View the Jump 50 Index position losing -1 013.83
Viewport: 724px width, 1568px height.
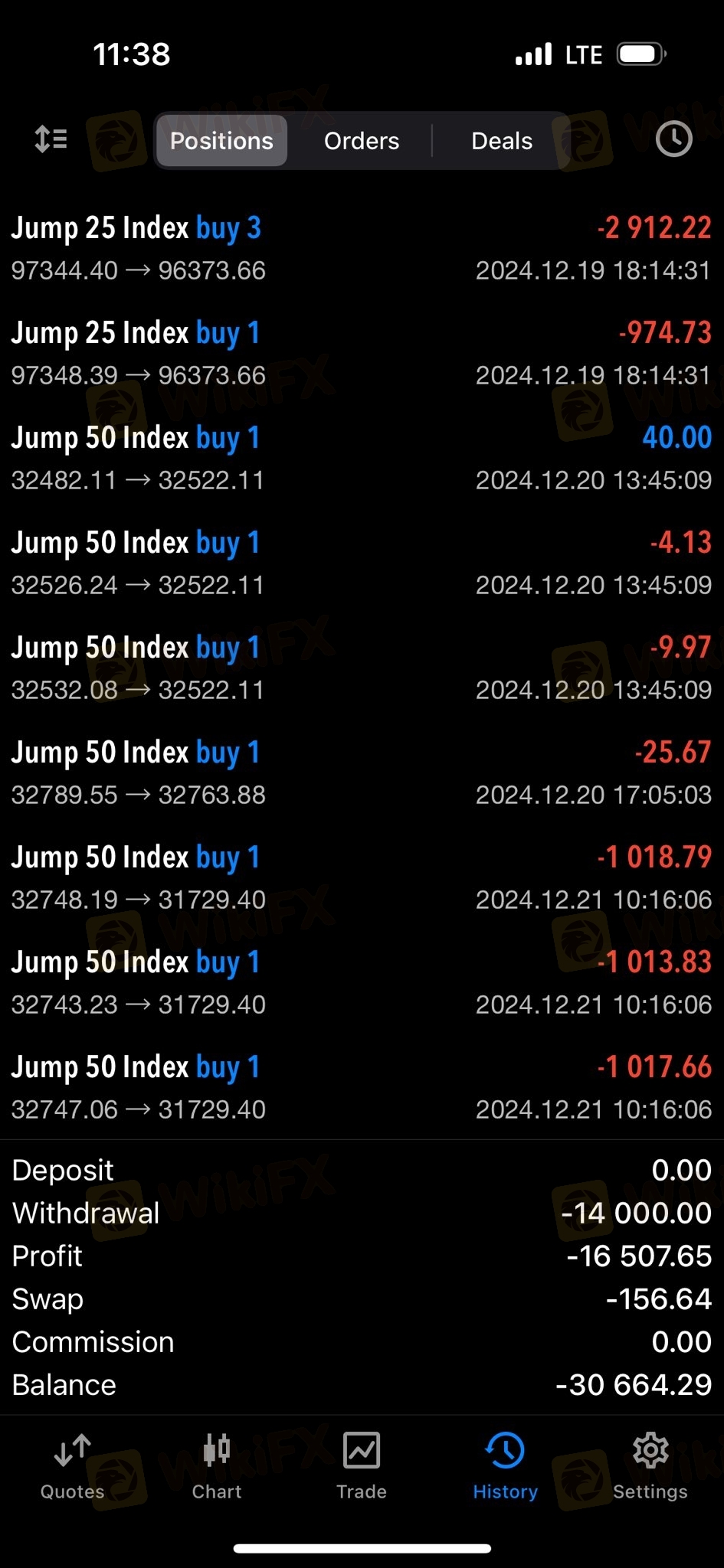coord(362,983)
